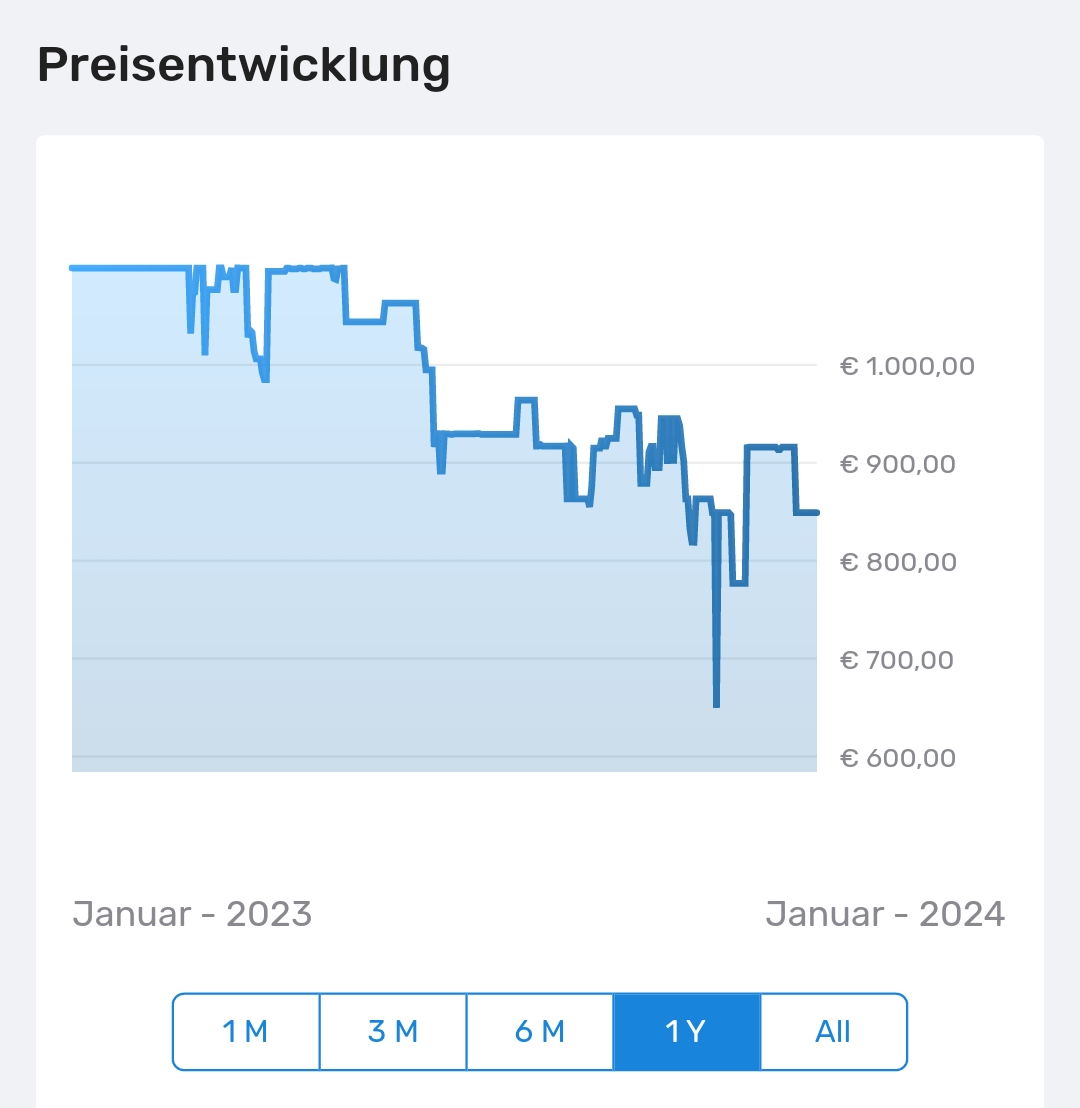Viewport: 1080px width, 1108px height.
Task: Select the 3 M time range
Action: [x=393, y=1031]
